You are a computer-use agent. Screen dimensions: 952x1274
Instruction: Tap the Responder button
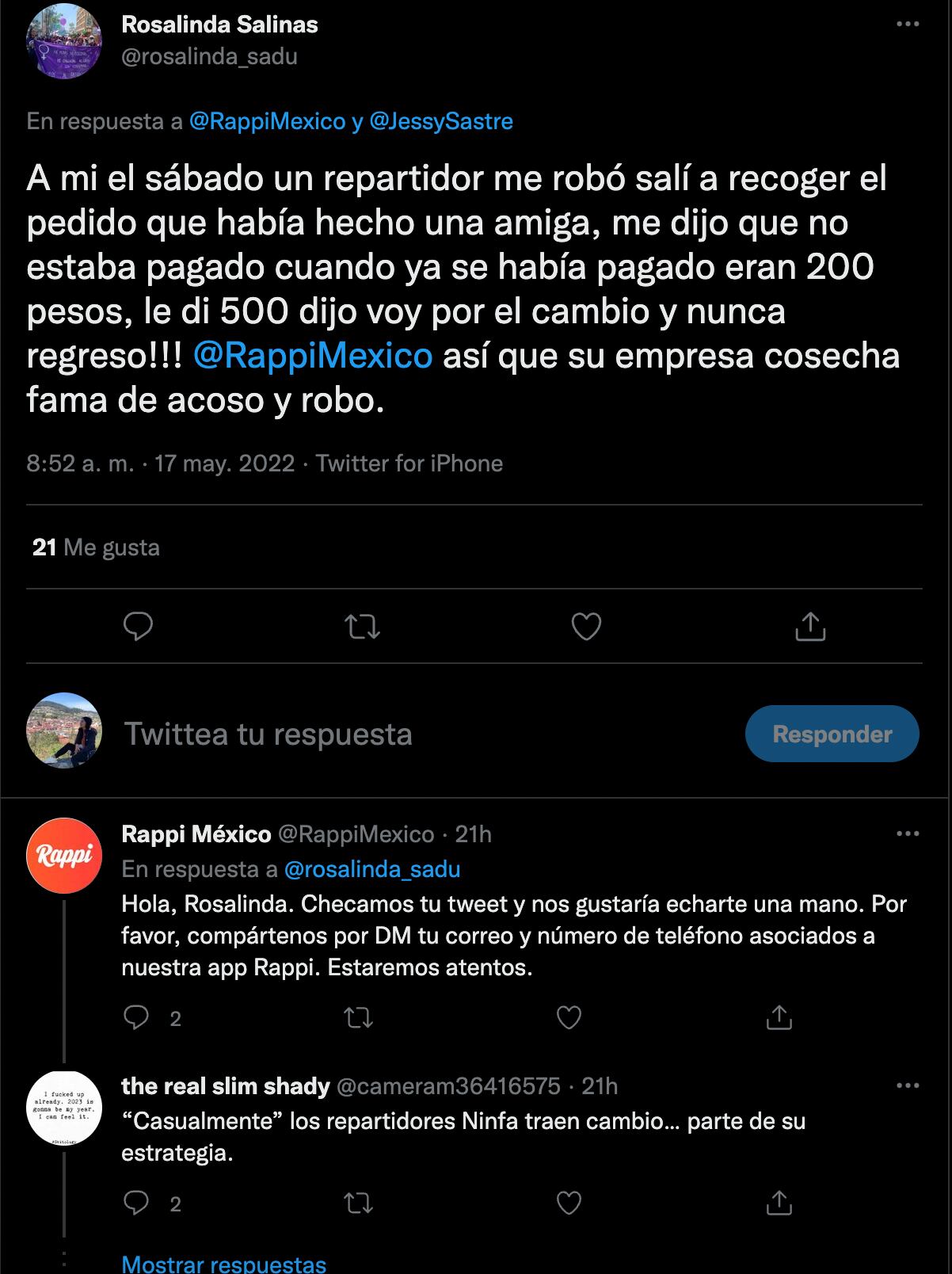pyautogui.click(x=832, y=734)
